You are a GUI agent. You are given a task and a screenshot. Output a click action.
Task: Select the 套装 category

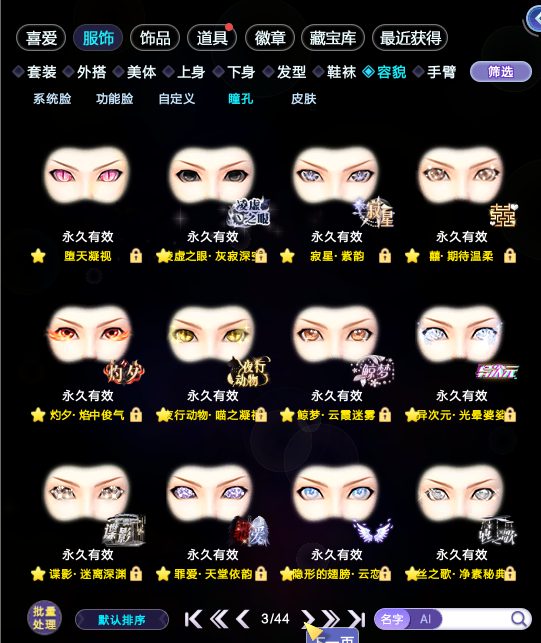point(35,72)
